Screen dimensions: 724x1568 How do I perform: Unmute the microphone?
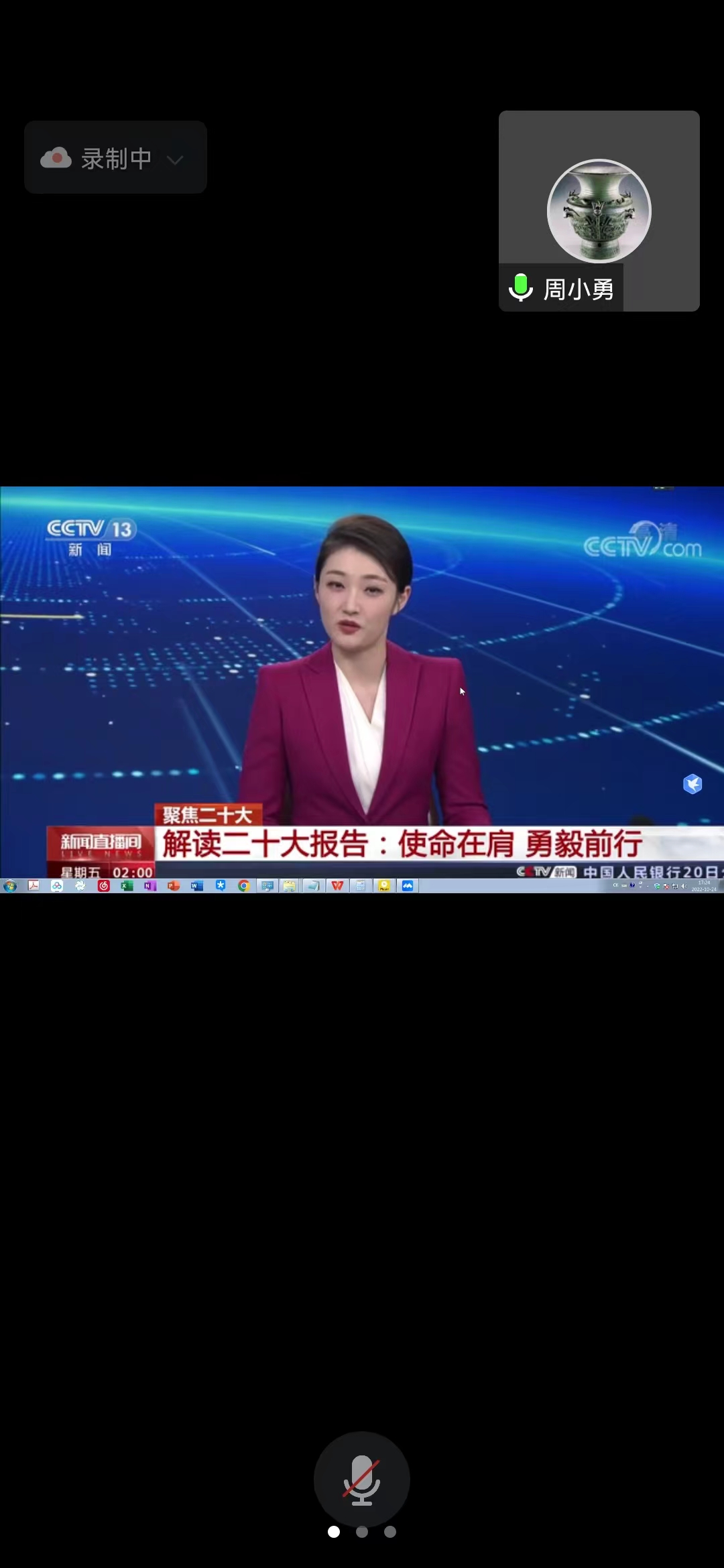361,1479
